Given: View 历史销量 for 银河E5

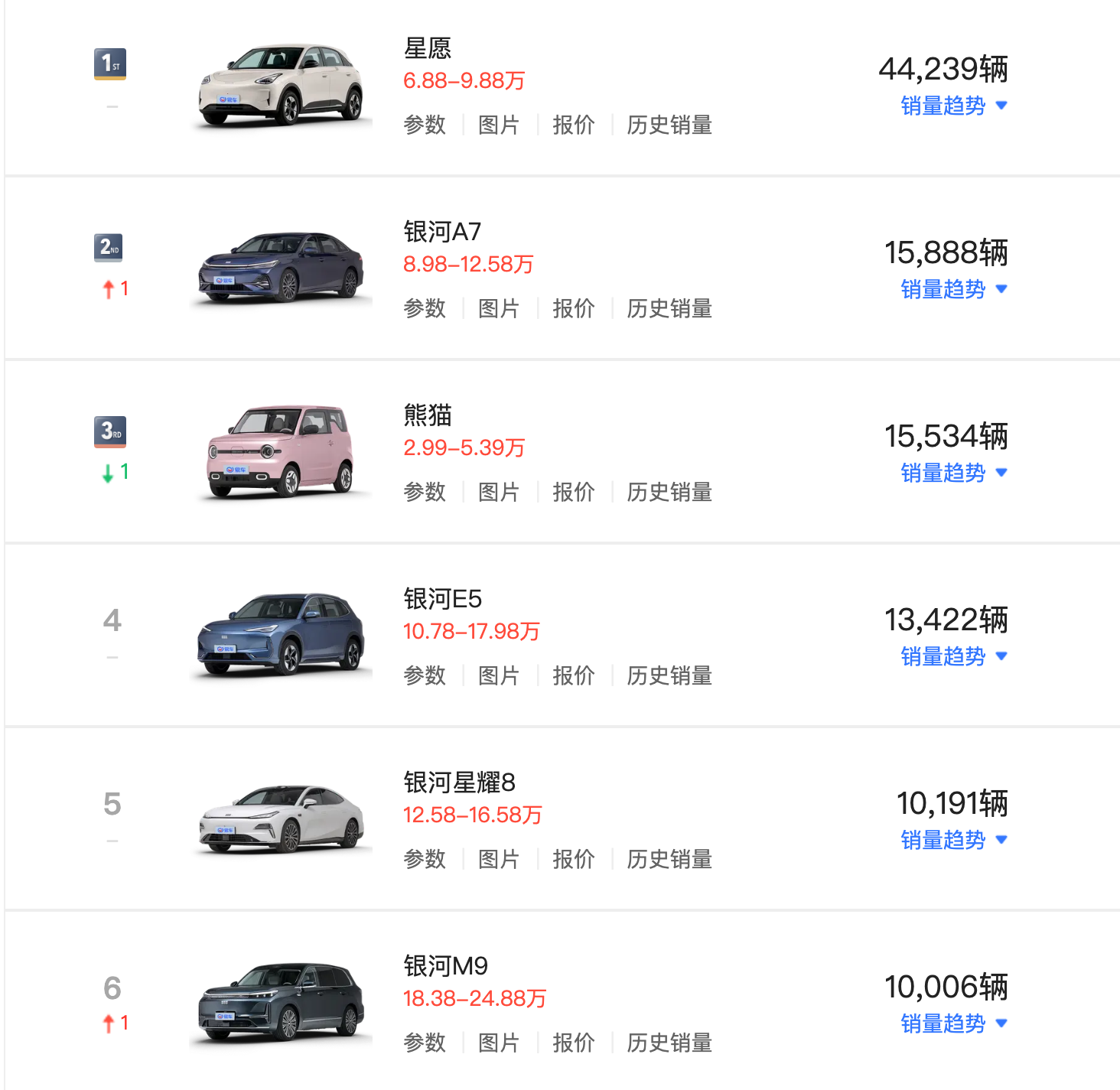Looking at the screenshot, I should [669, 675].
